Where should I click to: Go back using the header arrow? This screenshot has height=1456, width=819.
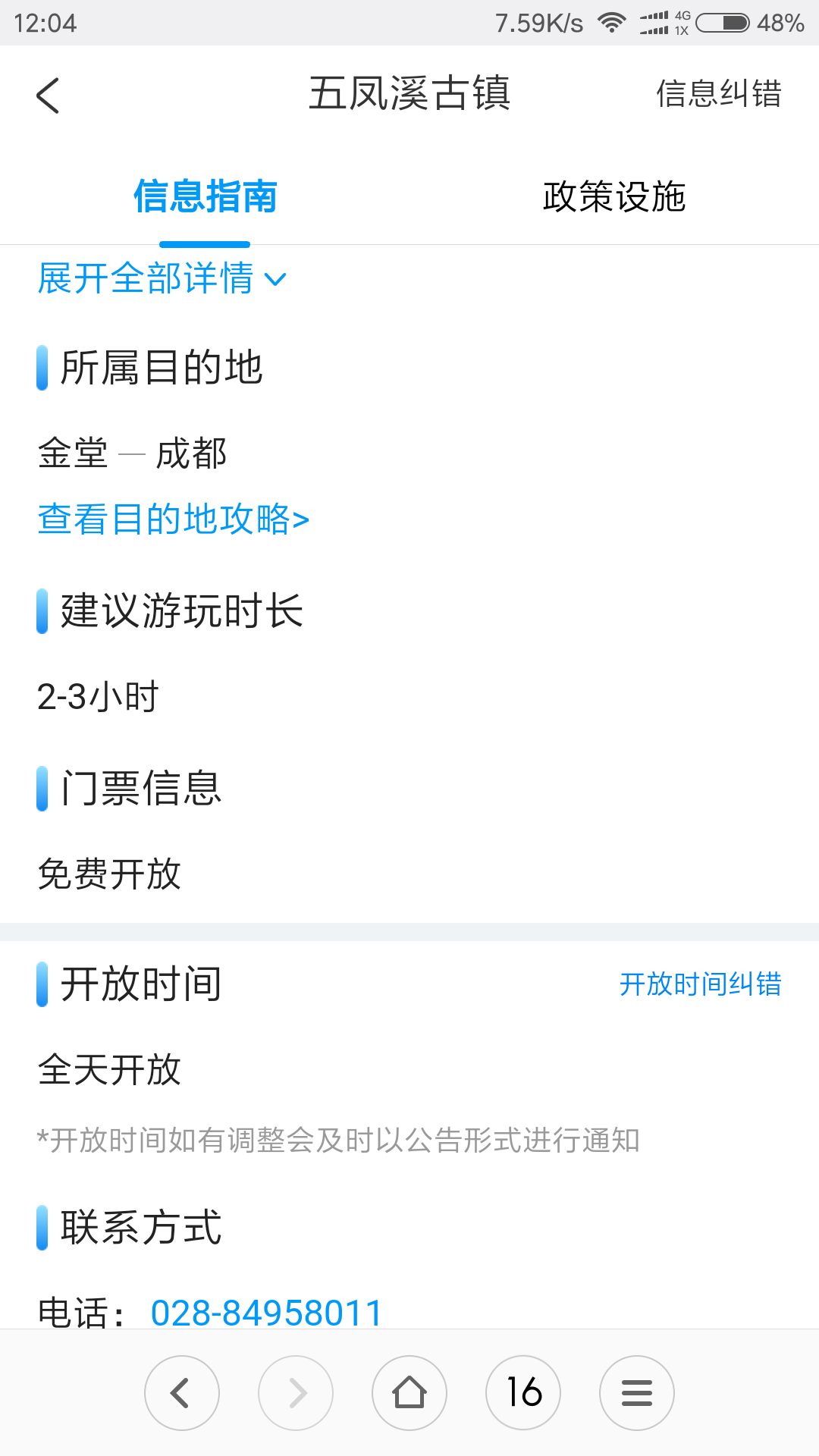pos(48,96)
